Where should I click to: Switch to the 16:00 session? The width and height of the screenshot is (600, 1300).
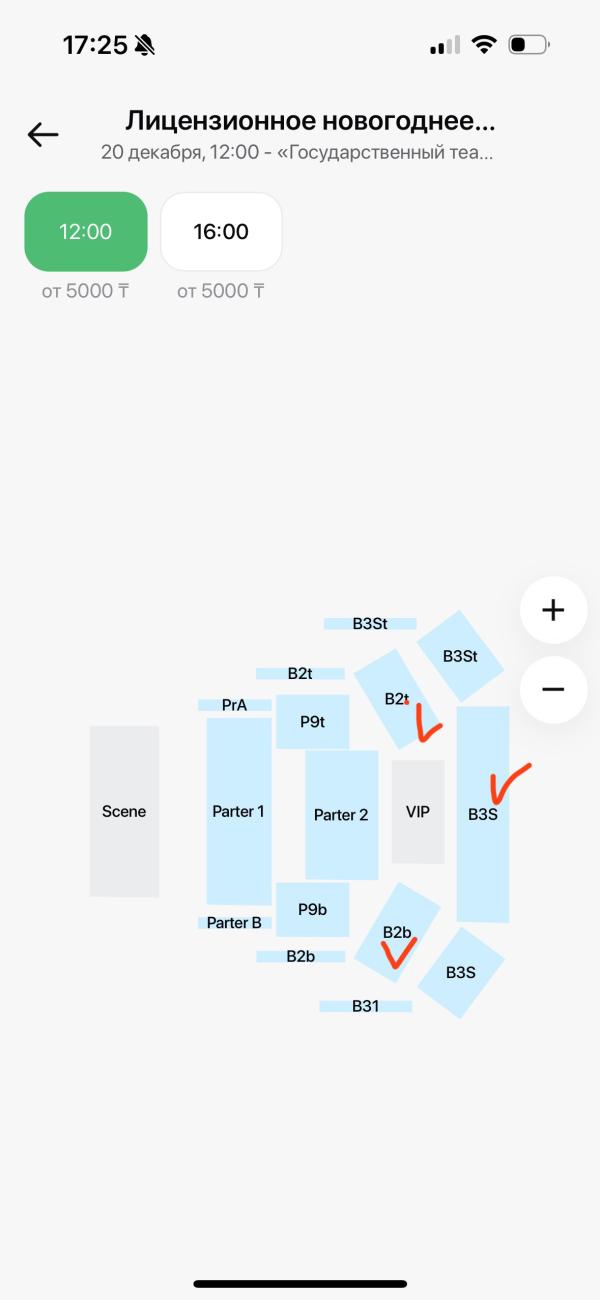pos(221,232)
